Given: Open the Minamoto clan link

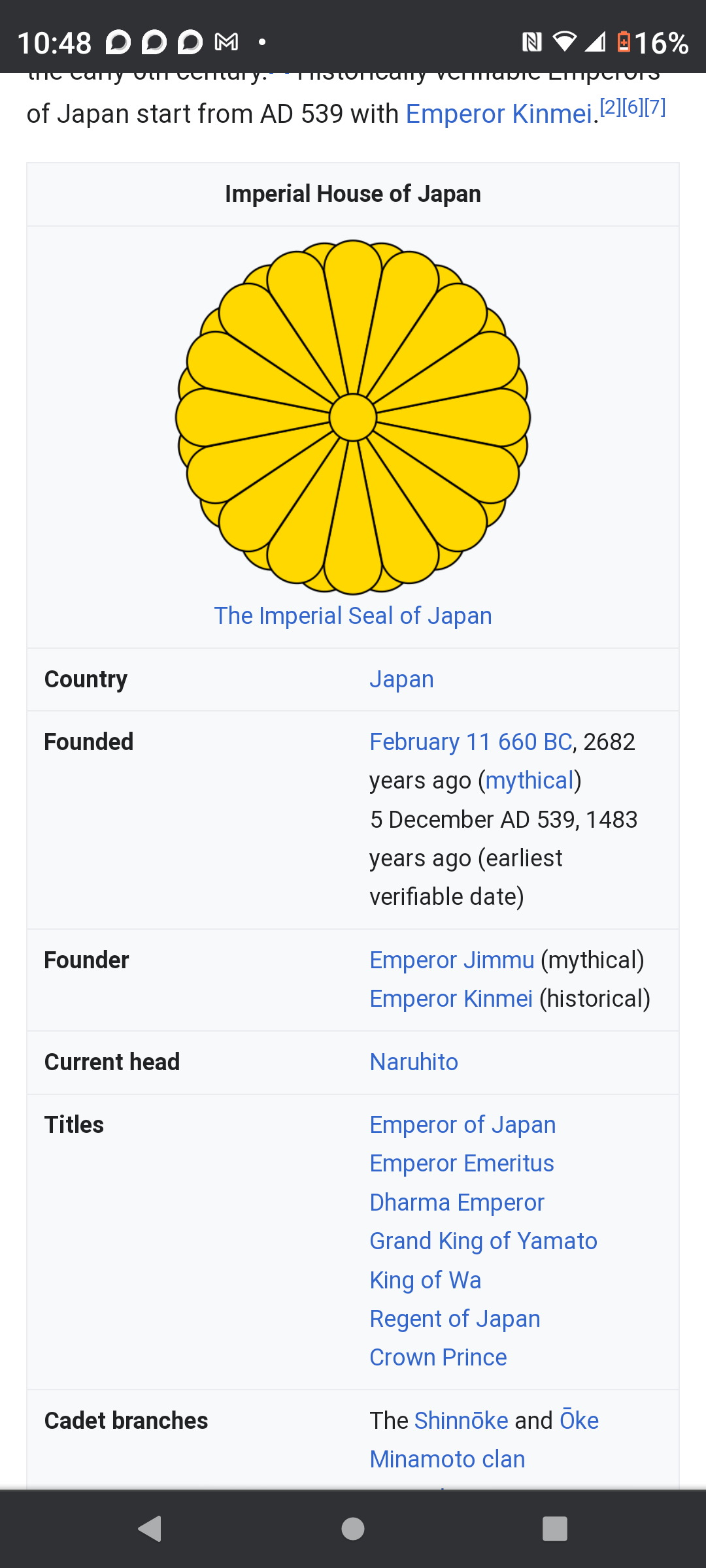Looking at the screenshot, I should tap(448, 1459).
